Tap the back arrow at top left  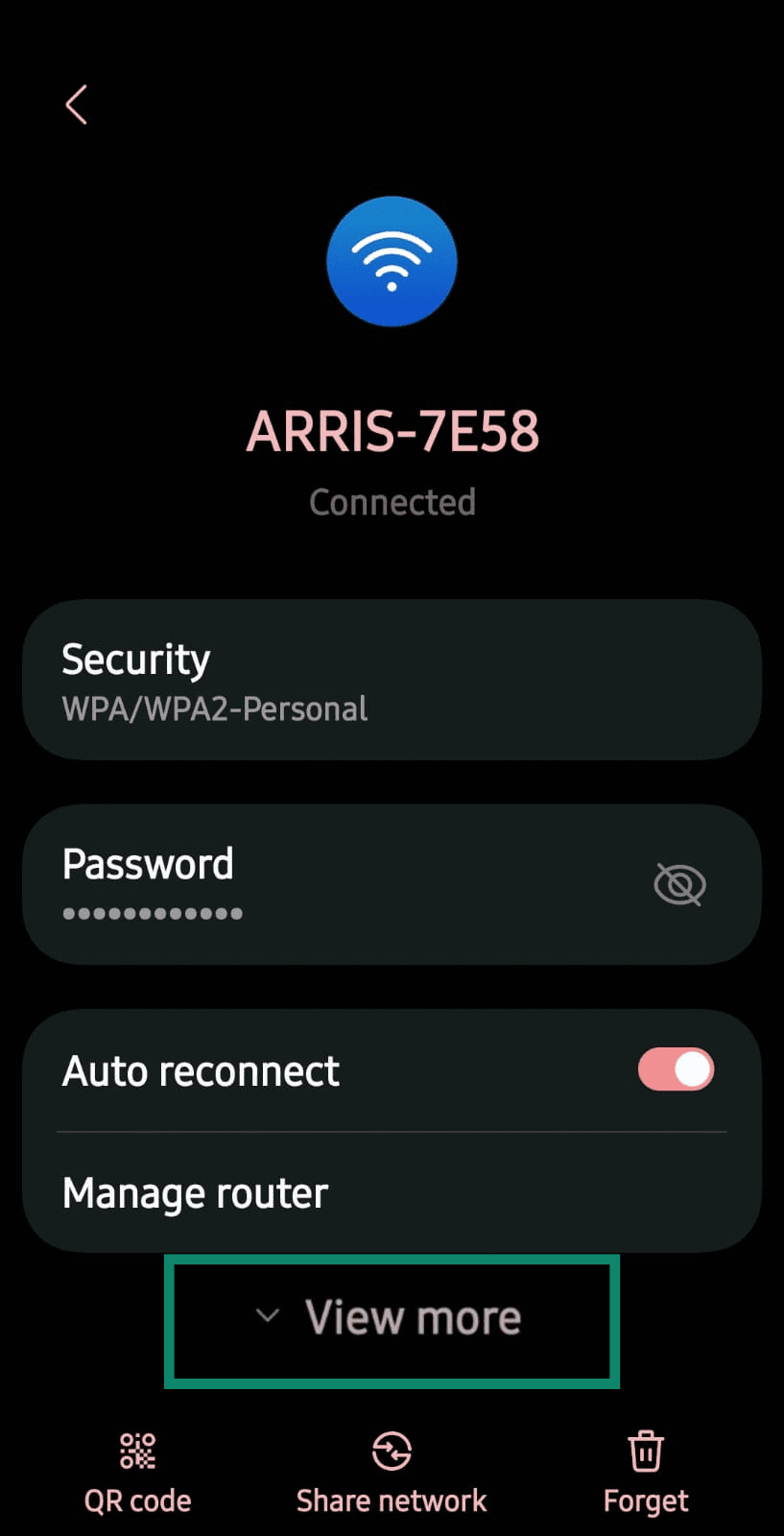(76, 105)
